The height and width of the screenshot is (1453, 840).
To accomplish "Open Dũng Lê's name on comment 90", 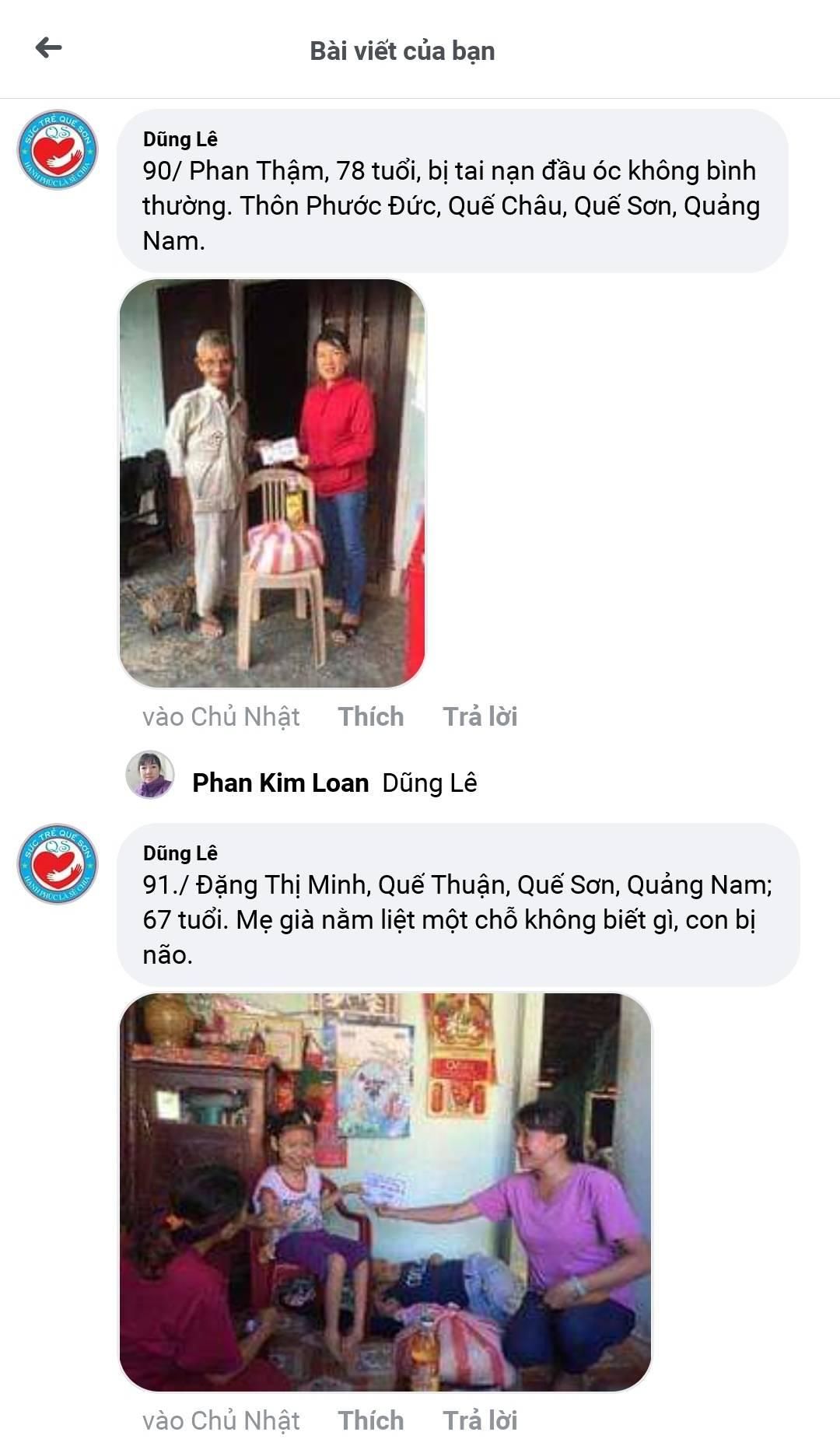I will click(180, 139).
